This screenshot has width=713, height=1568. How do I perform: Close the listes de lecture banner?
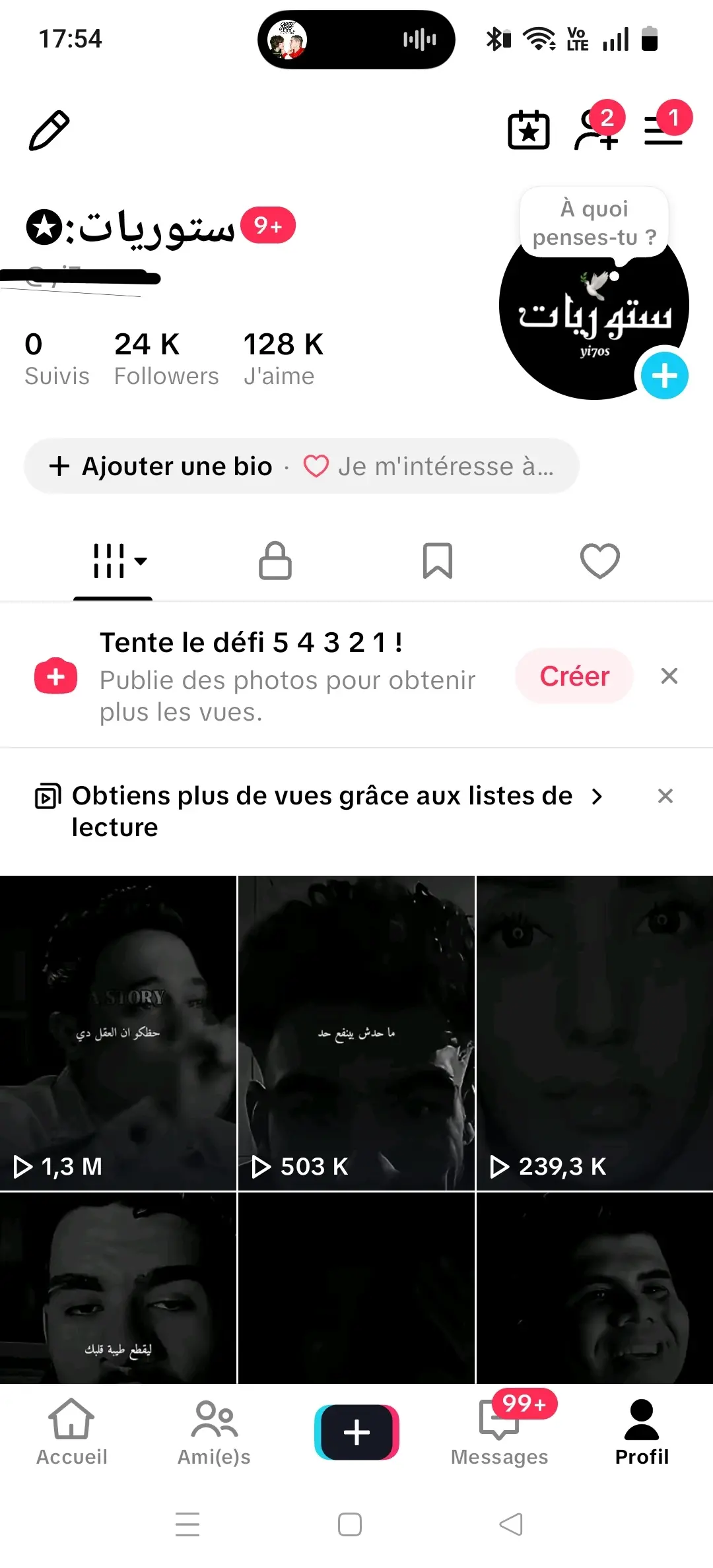point(665,796)
